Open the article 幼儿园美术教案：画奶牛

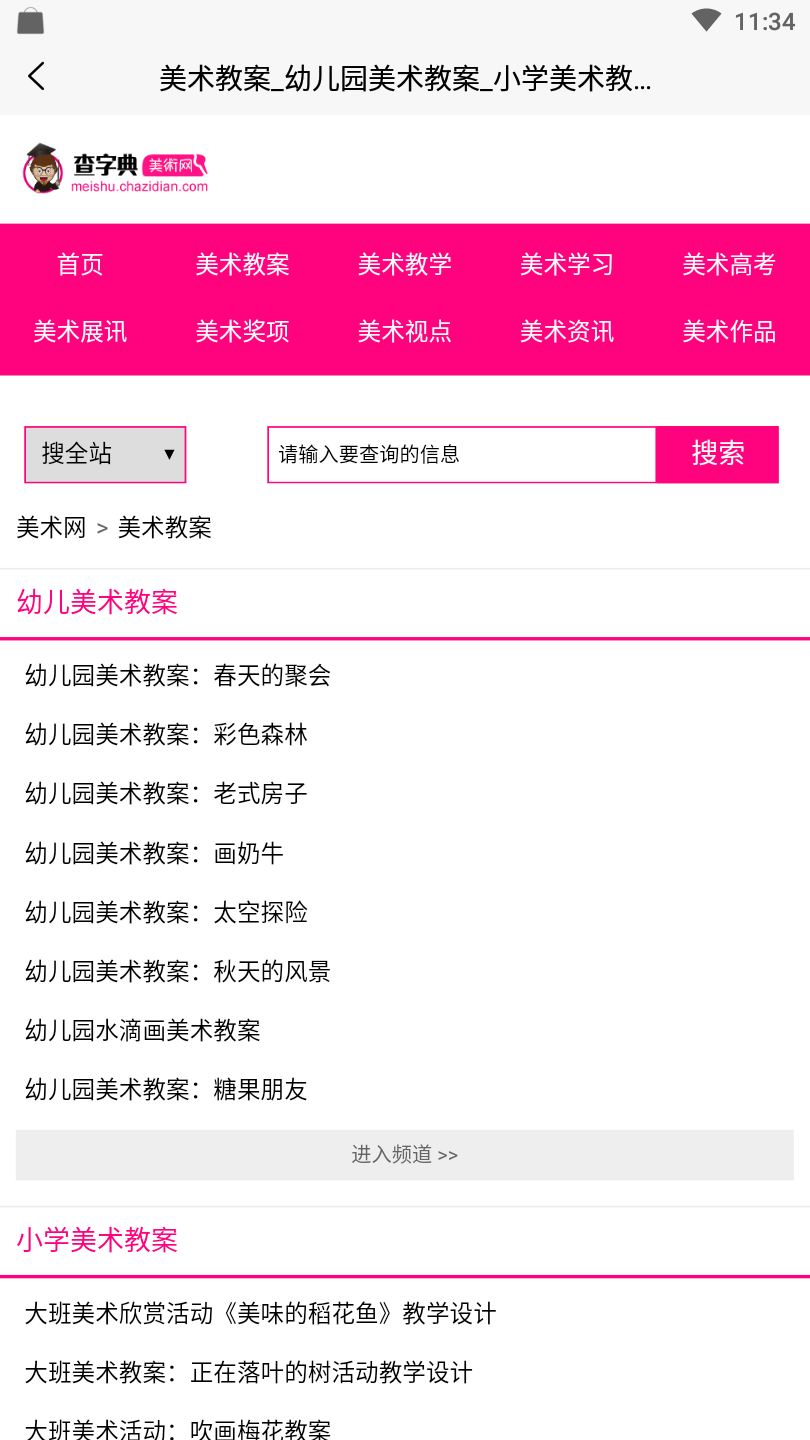(154, 853)
